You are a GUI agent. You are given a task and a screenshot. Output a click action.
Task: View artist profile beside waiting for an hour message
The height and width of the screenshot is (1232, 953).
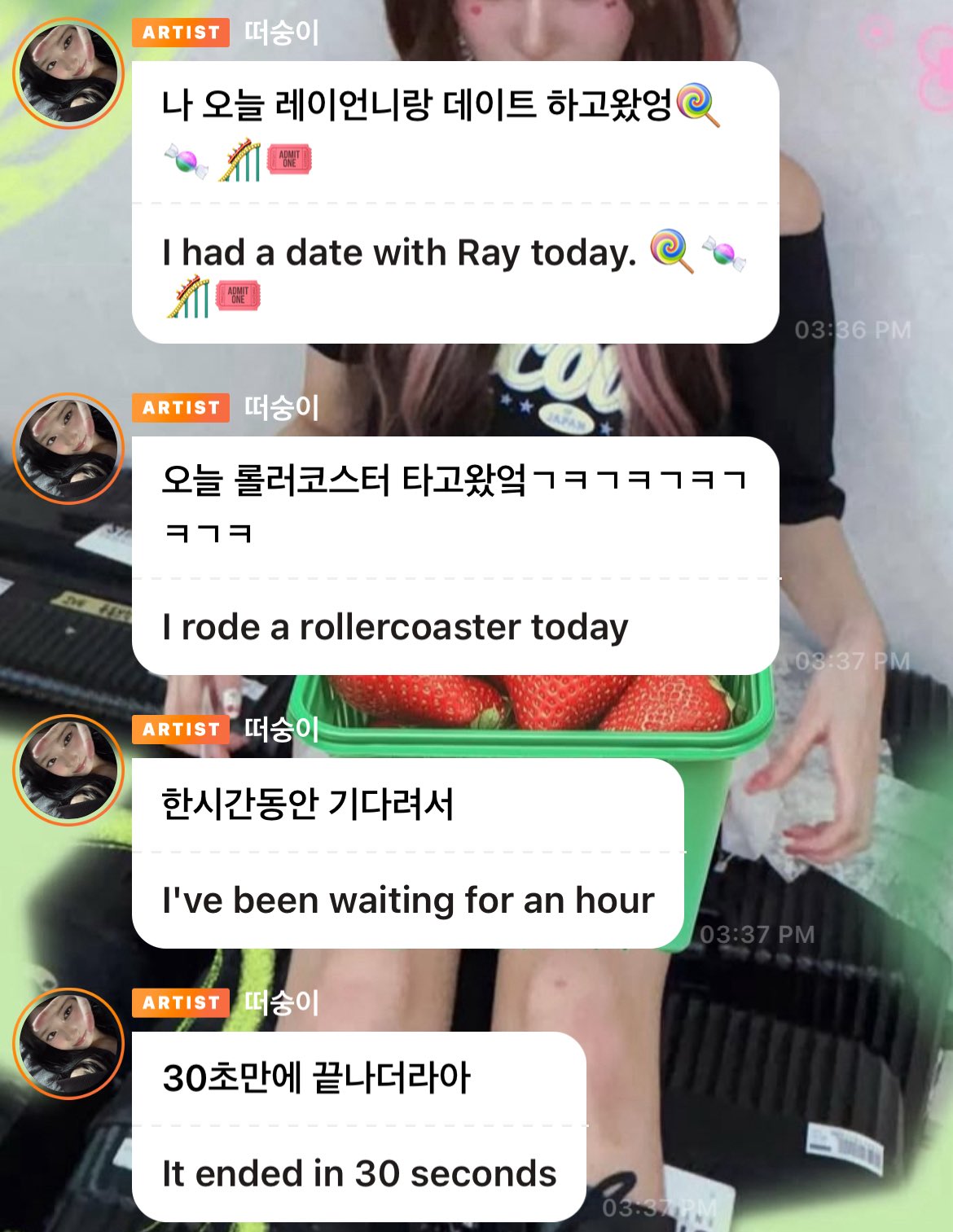click(x=68, y=770)
